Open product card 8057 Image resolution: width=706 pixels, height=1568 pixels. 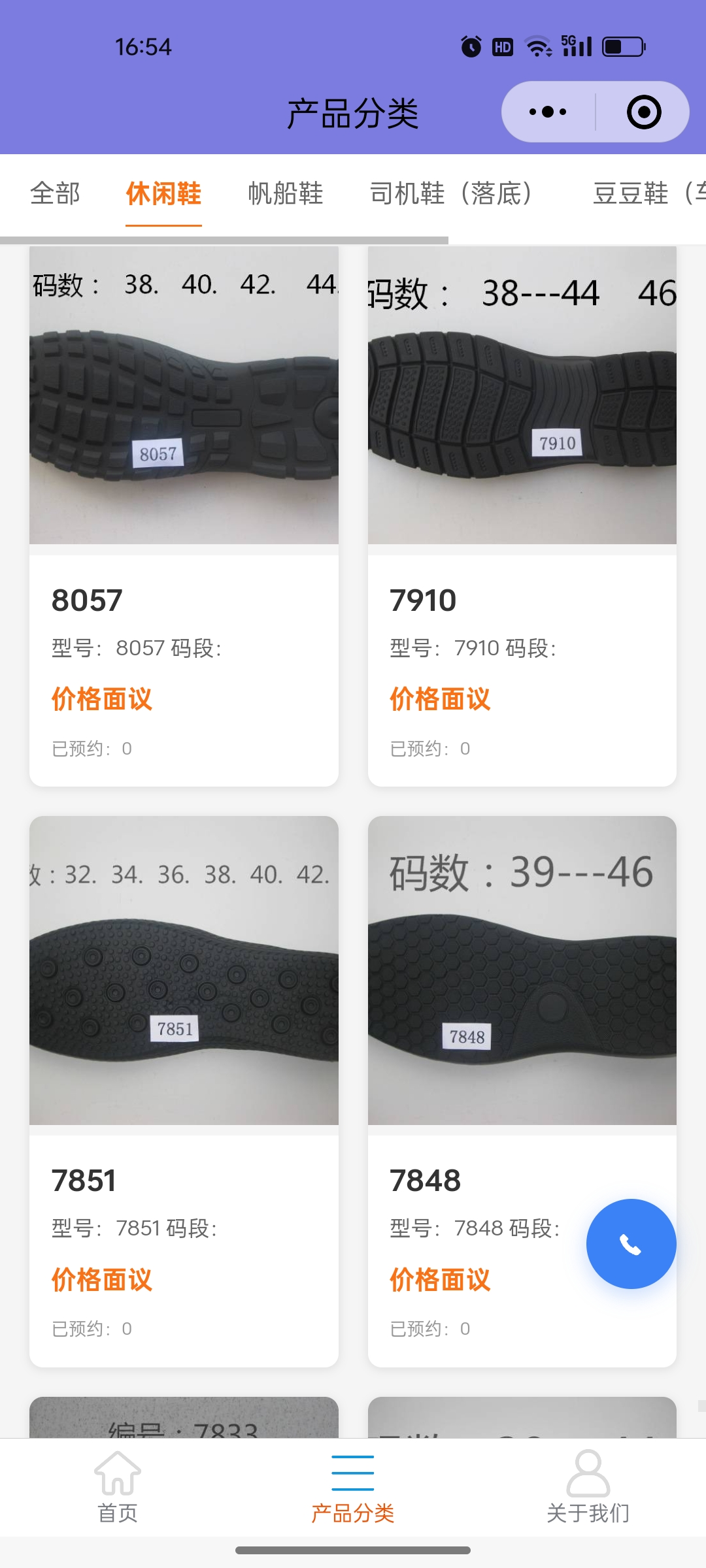pyautogui.click(x=184, y=516)
